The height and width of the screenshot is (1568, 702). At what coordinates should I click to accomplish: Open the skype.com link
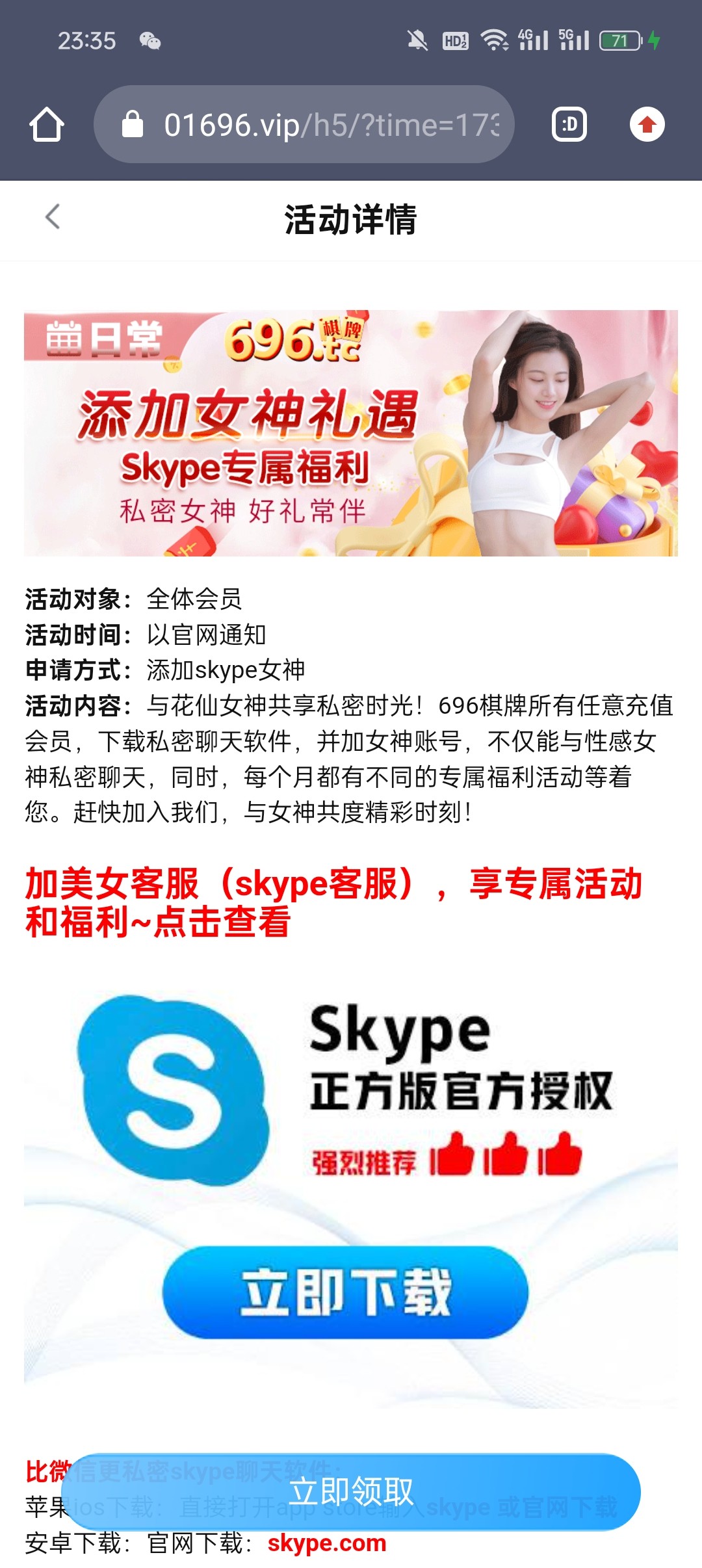coord(327,1543)
